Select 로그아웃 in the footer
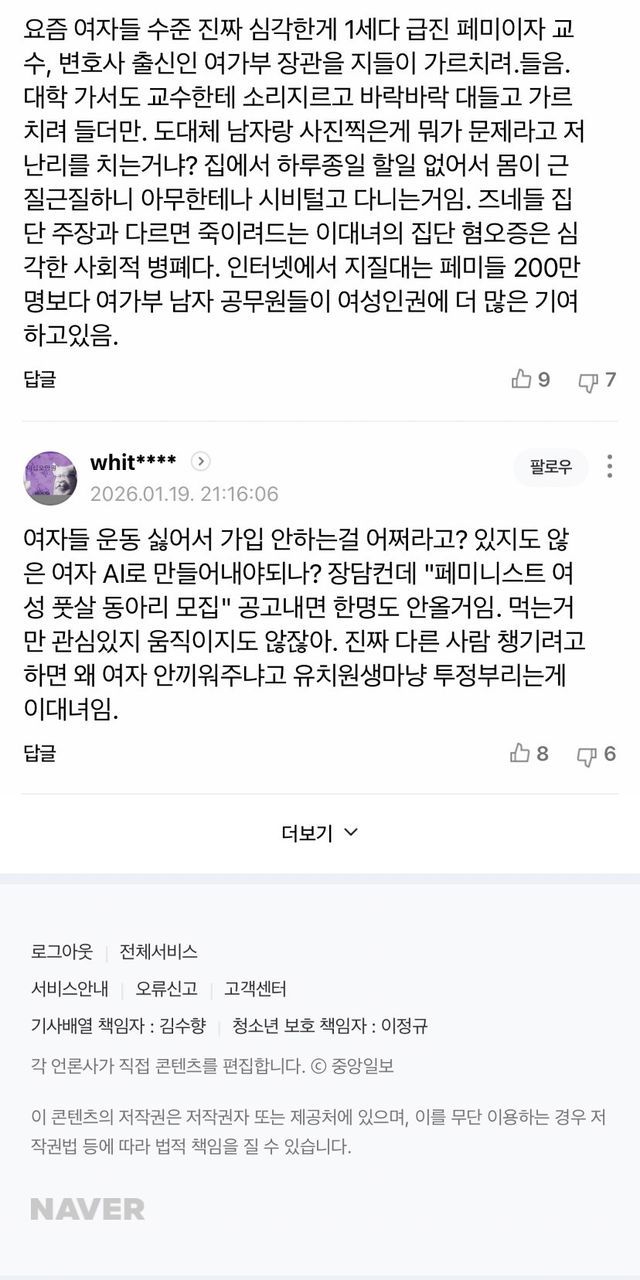 pos(62,952)
